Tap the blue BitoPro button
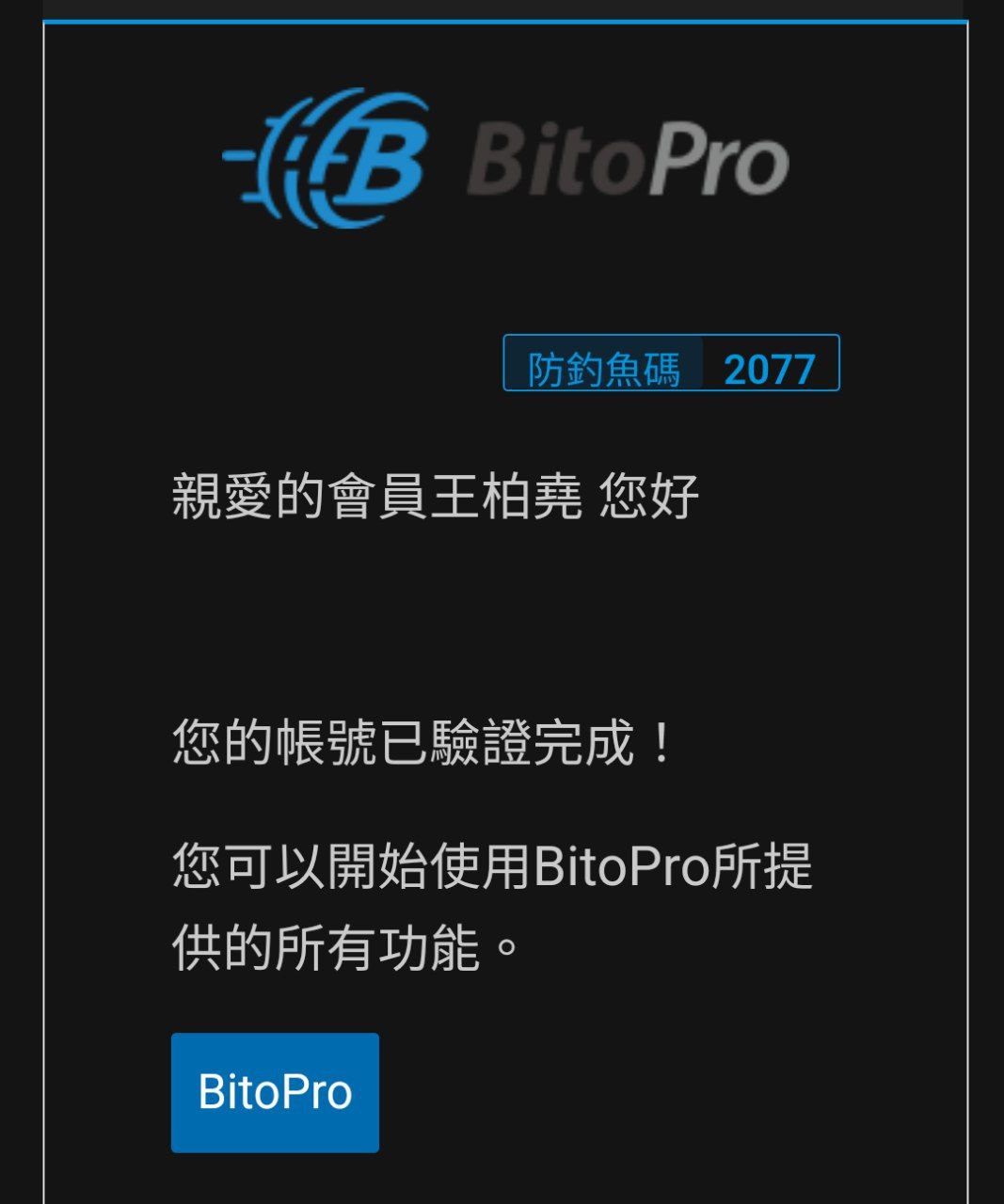The width and height of the screenshot is (1004, 1204). coord(275,1092)
